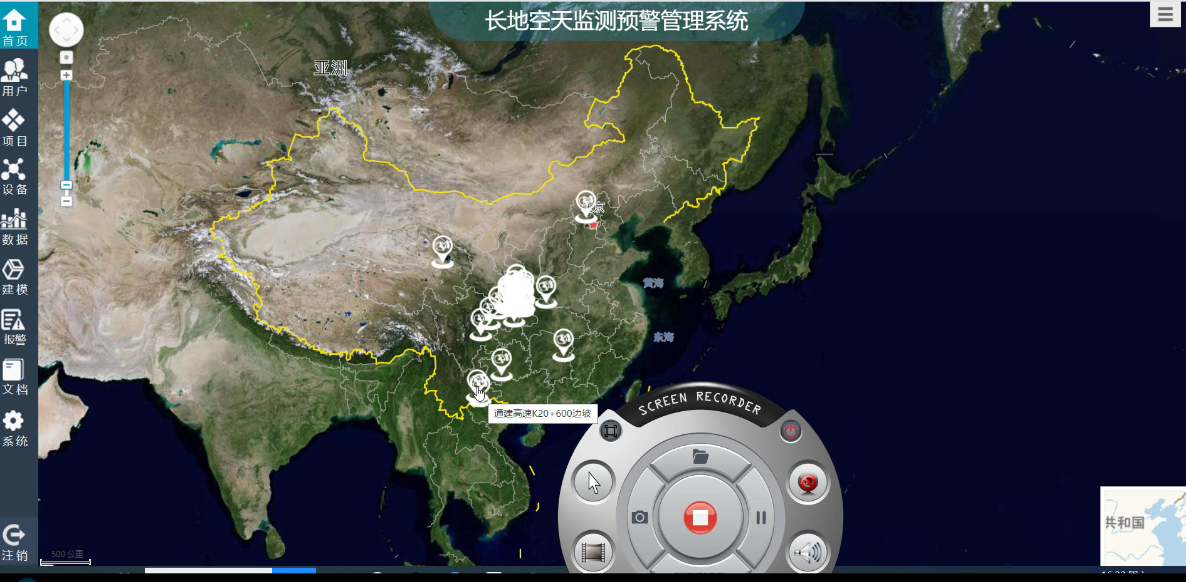Open the 文档 documents section

(15, 376)
